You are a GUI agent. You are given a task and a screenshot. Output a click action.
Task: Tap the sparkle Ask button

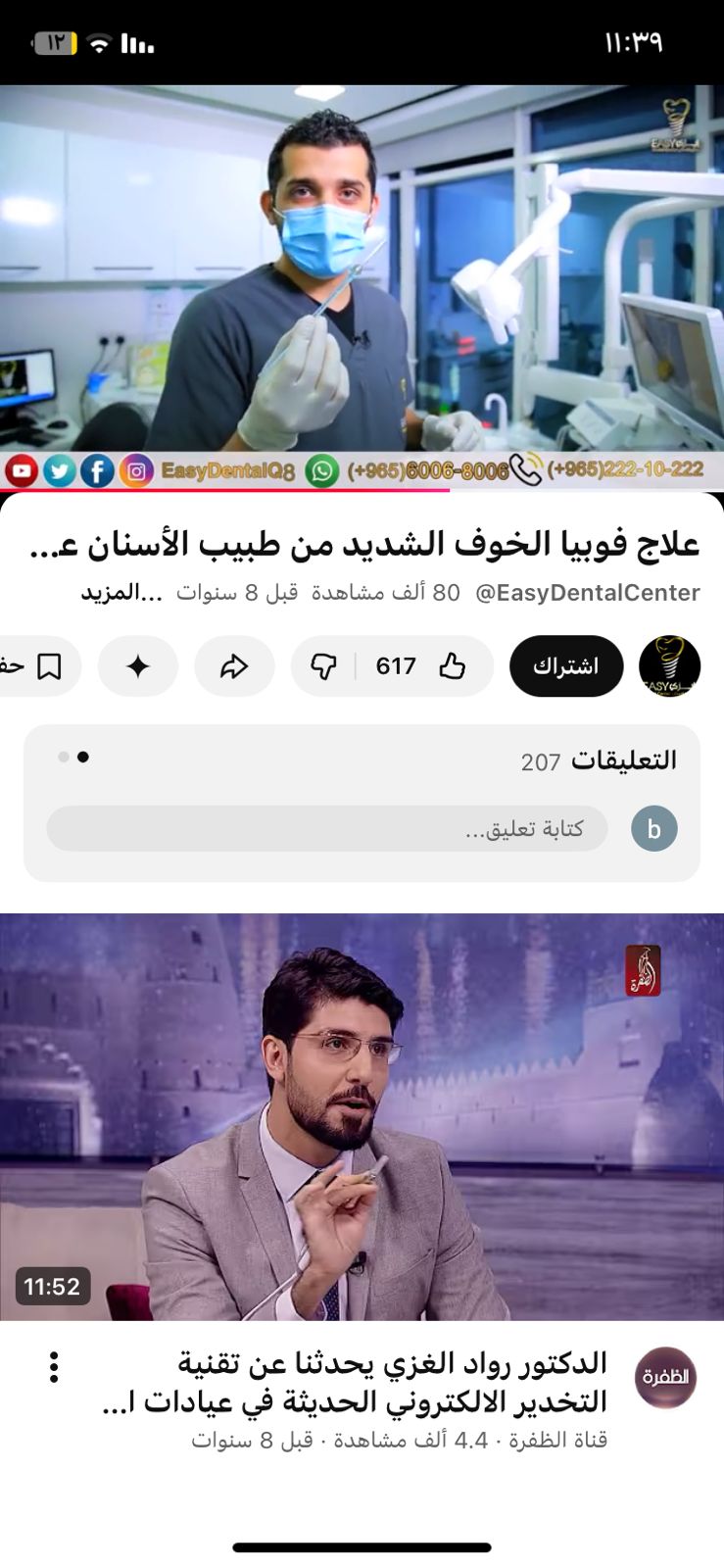(x=138, y=666)
